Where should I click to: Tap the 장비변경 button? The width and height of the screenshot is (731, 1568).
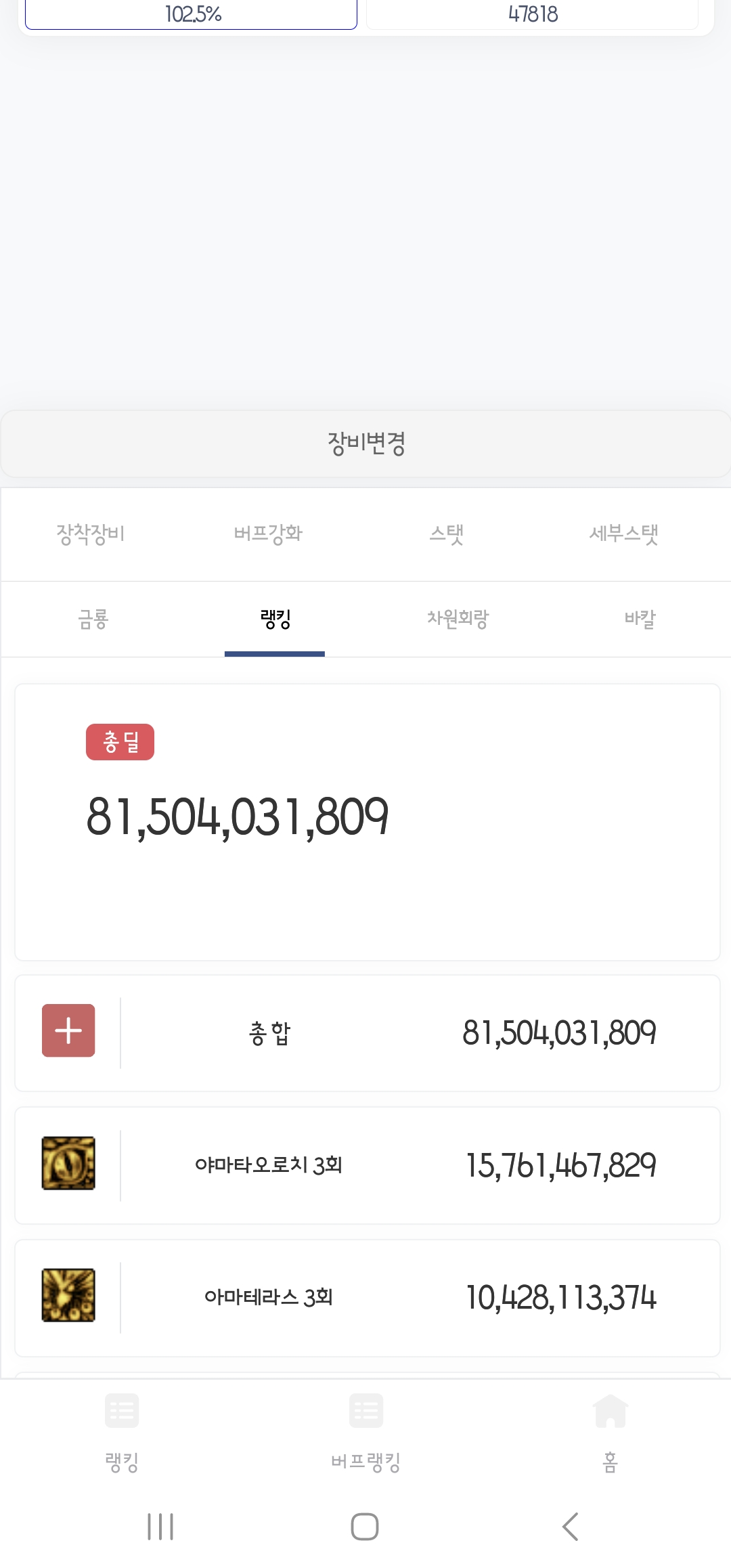tap(365, 443)
